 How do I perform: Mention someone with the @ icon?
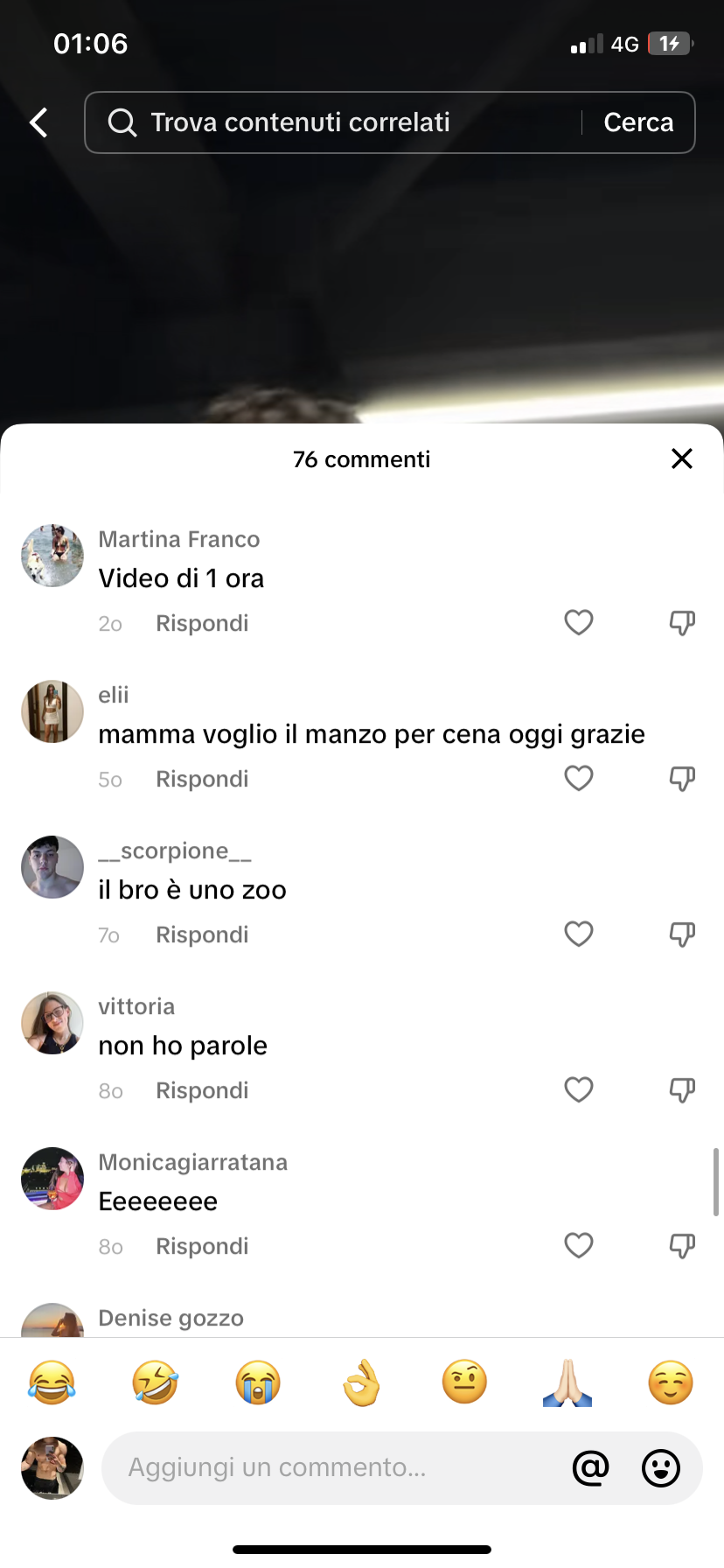pyautogui.click(x=590, y=1467)
